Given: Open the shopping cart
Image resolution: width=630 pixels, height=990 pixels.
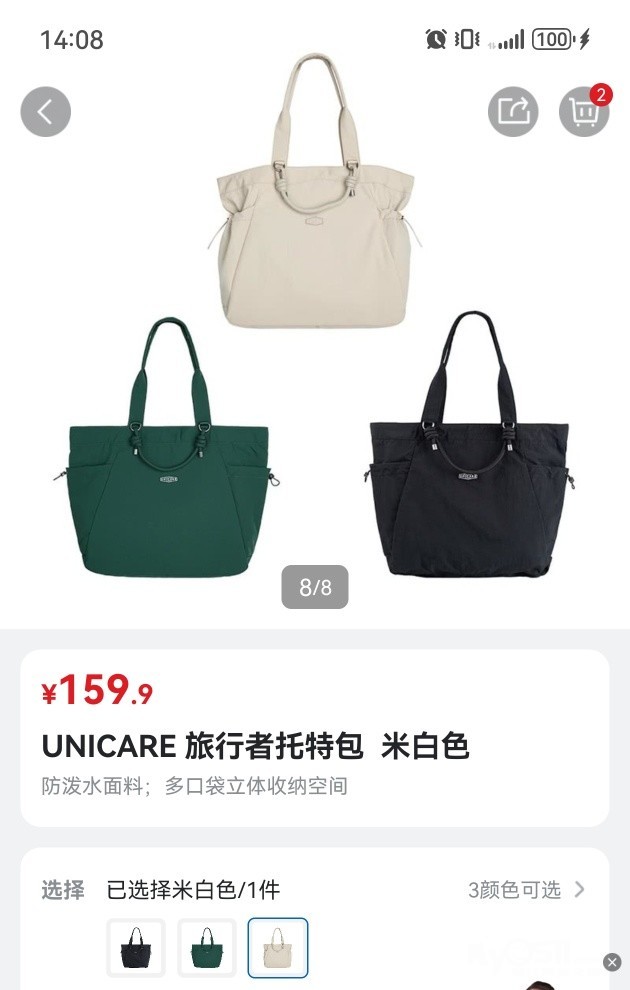Looking at the screenshot, I should 583,111.
